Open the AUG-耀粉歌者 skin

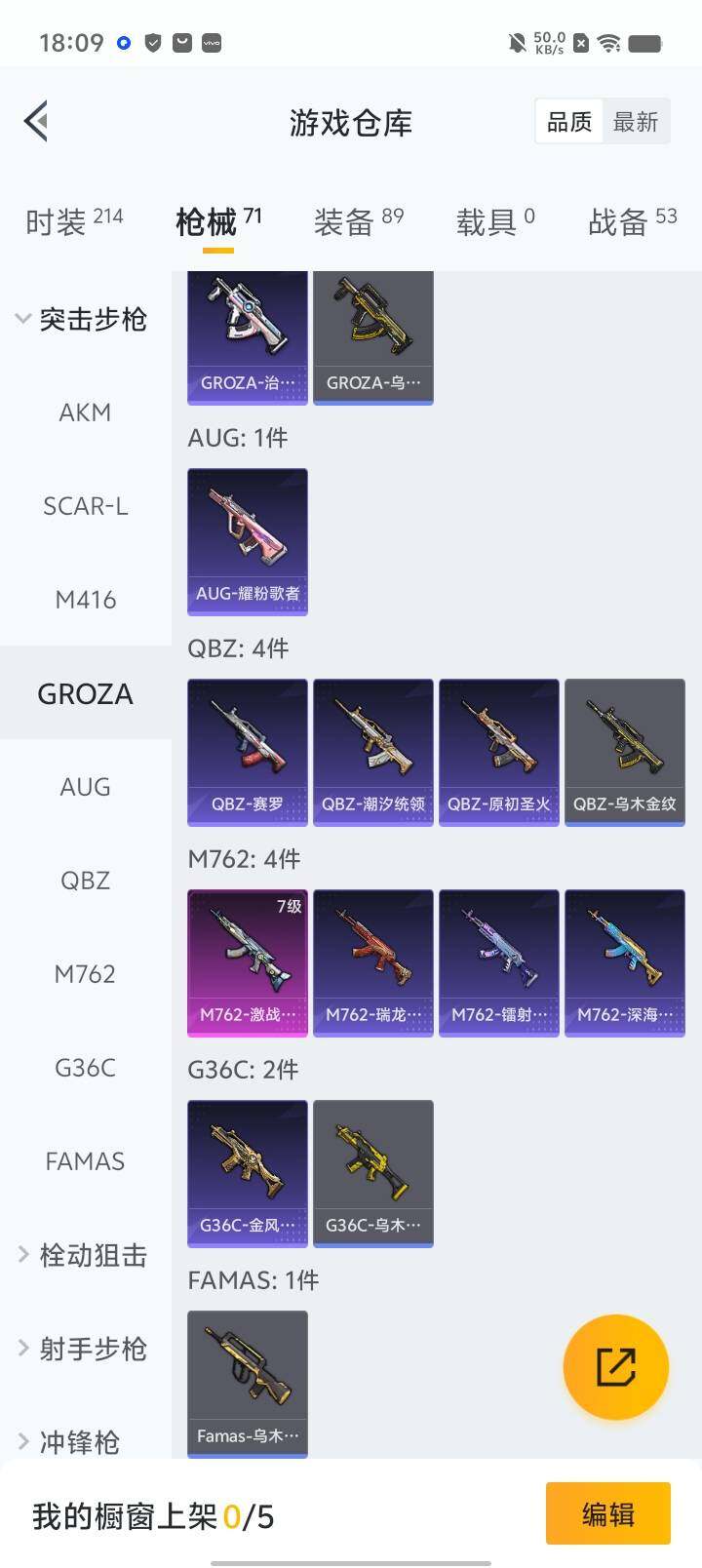pos(248,541)
